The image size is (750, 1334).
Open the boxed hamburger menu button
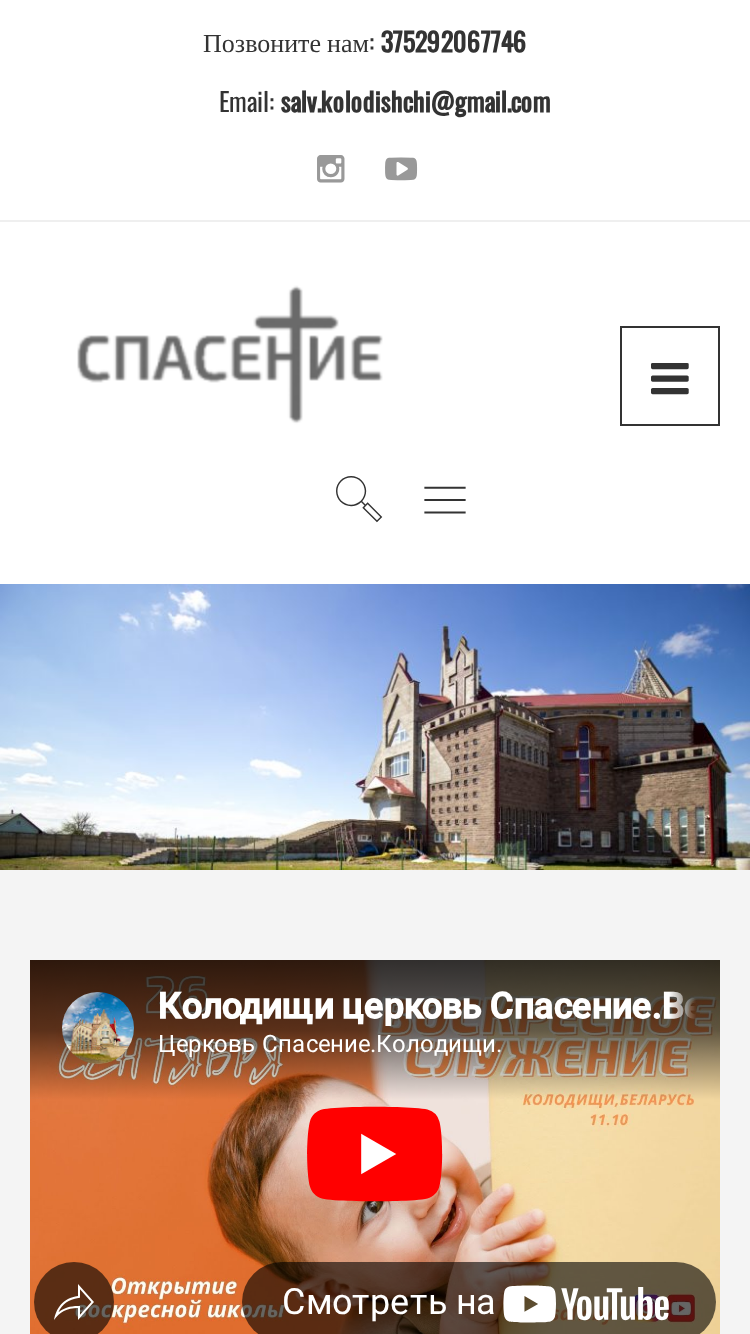pyautogui.click(x=670, y=376)
